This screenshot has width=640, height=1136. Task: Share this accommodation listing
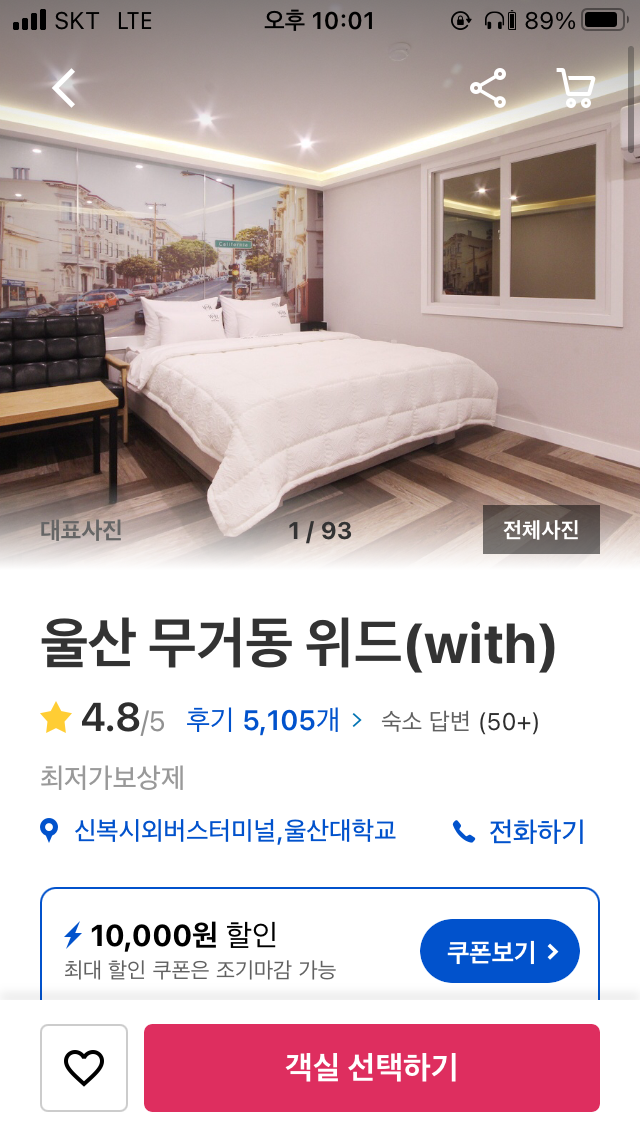[x=488, y=88]
